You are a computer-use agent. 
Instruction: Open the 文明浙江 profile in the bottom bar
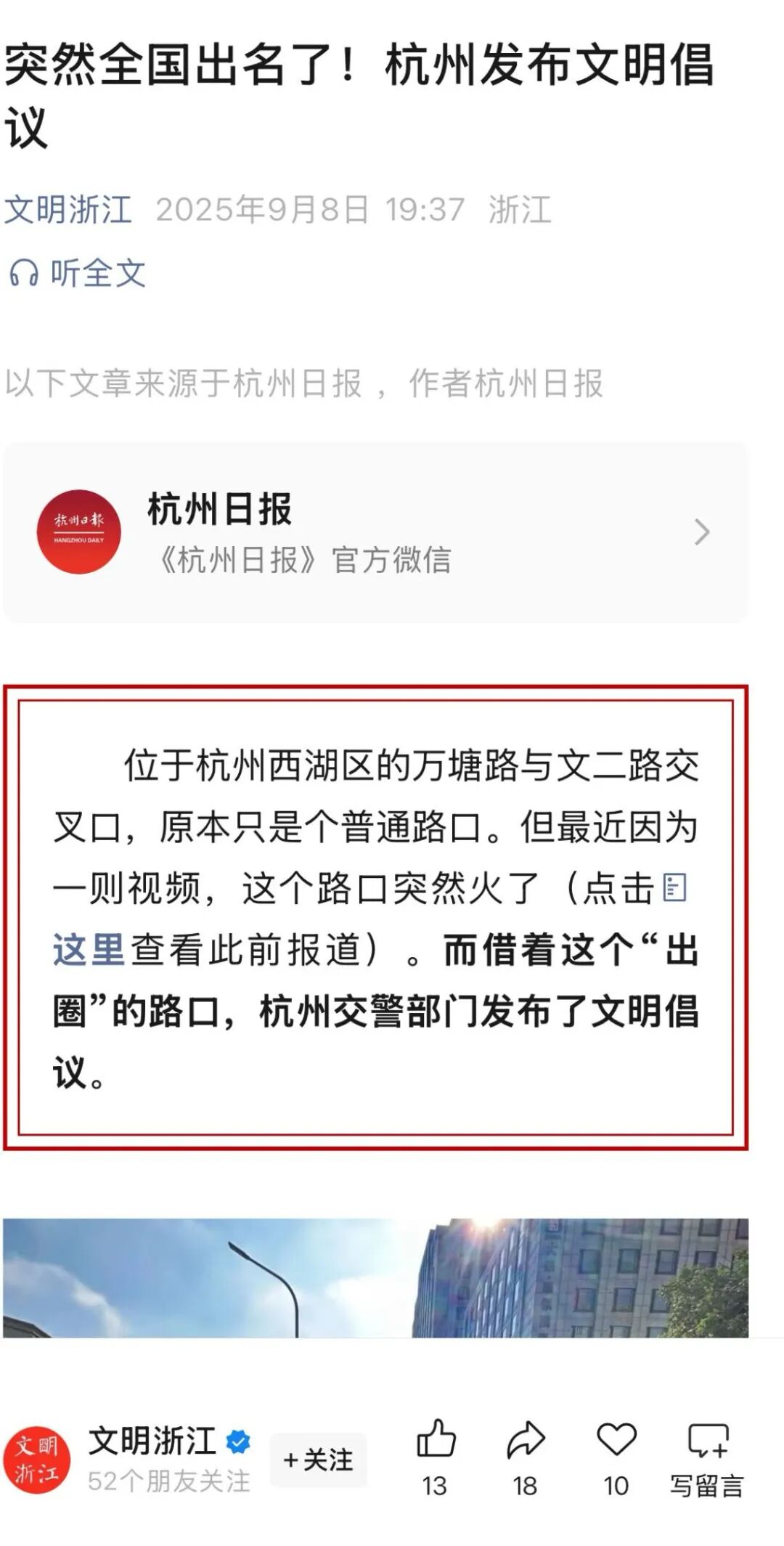152,1442
